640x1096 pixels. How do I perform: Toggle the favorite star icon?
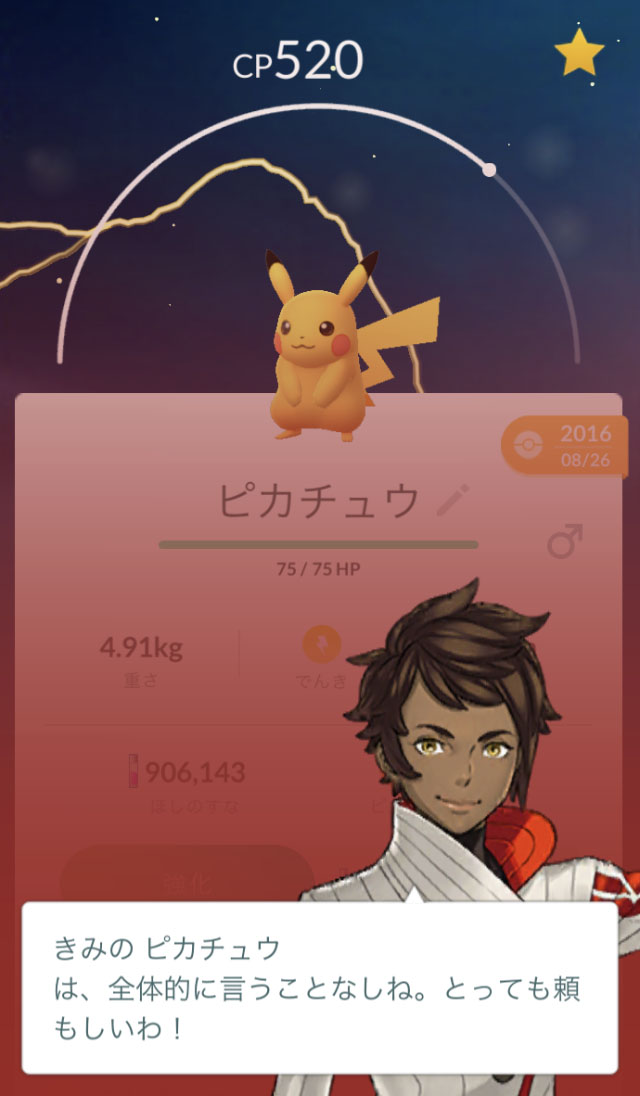point(579,53)
